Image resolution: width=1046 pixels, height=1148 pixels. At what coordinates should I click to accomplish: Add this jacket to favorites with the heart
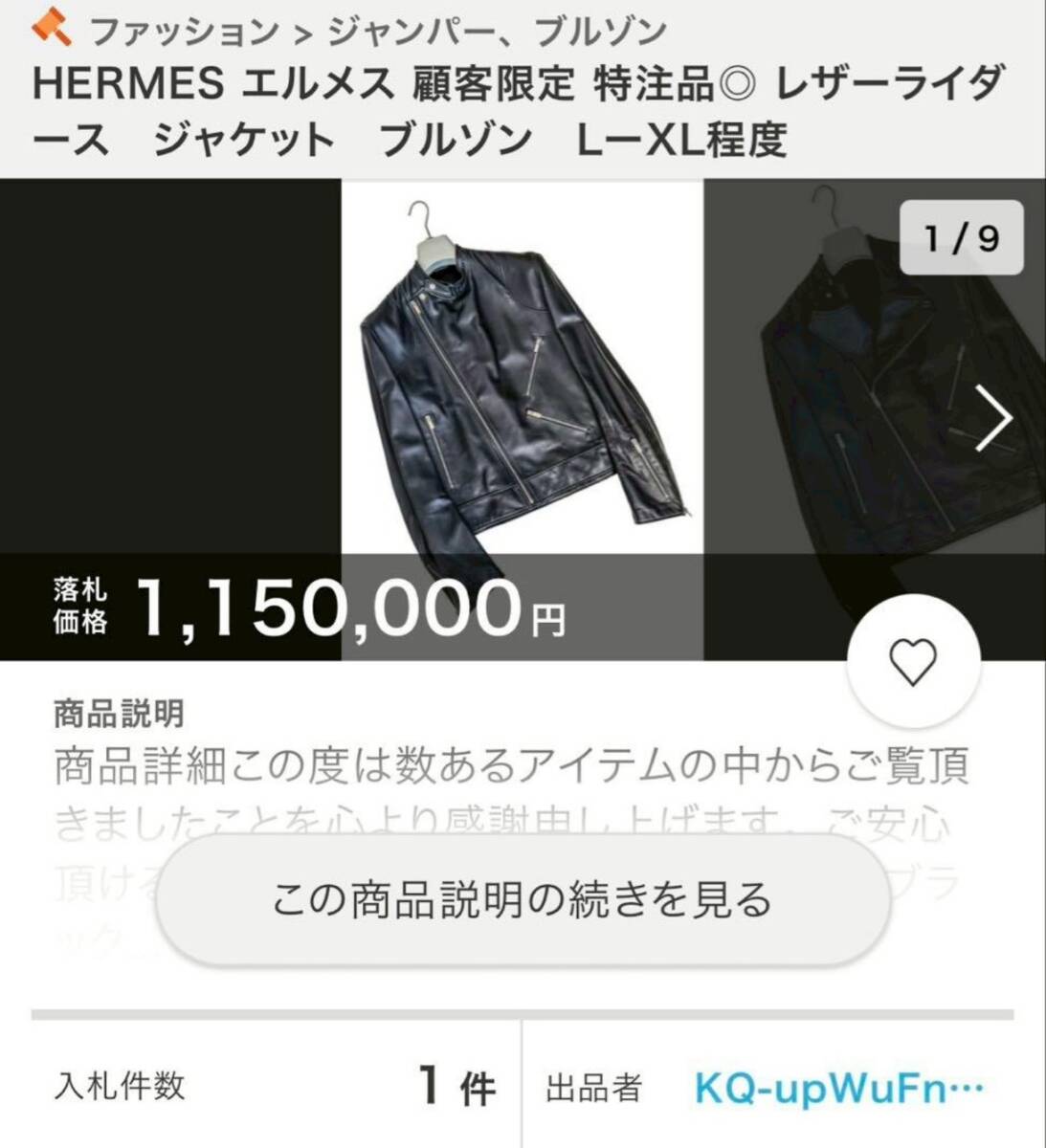(x=913, y=661)
